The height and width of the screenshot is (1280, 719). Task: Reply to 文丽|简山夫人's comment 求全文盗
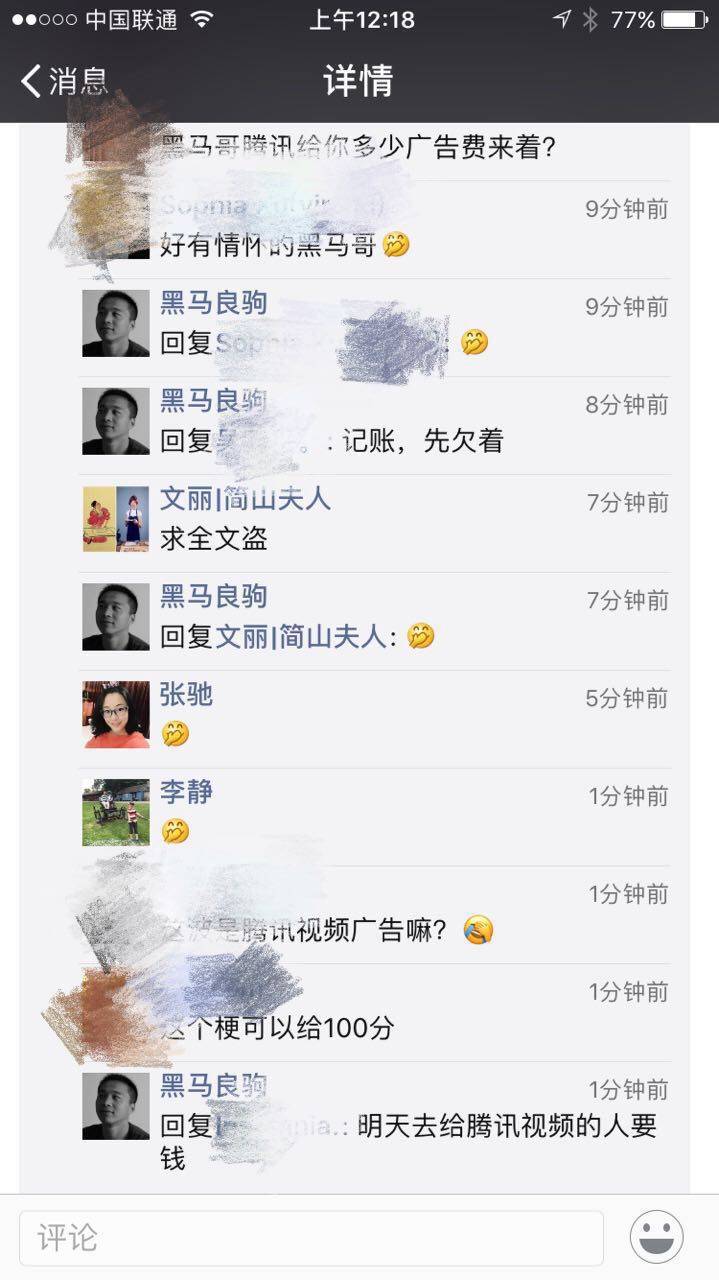pos(214,539)
